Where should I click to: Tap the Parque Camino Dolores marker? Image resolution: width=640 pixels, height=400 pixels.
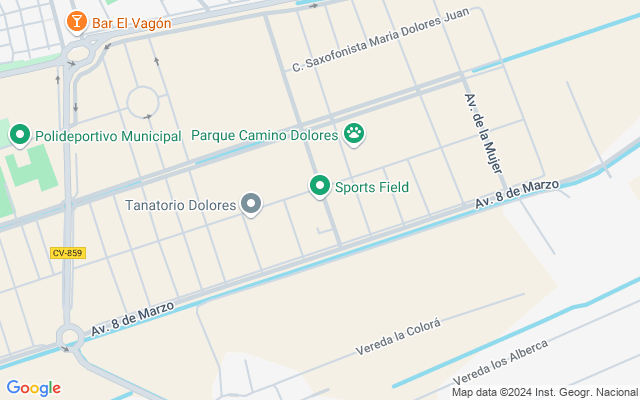[x=354, y=133]
